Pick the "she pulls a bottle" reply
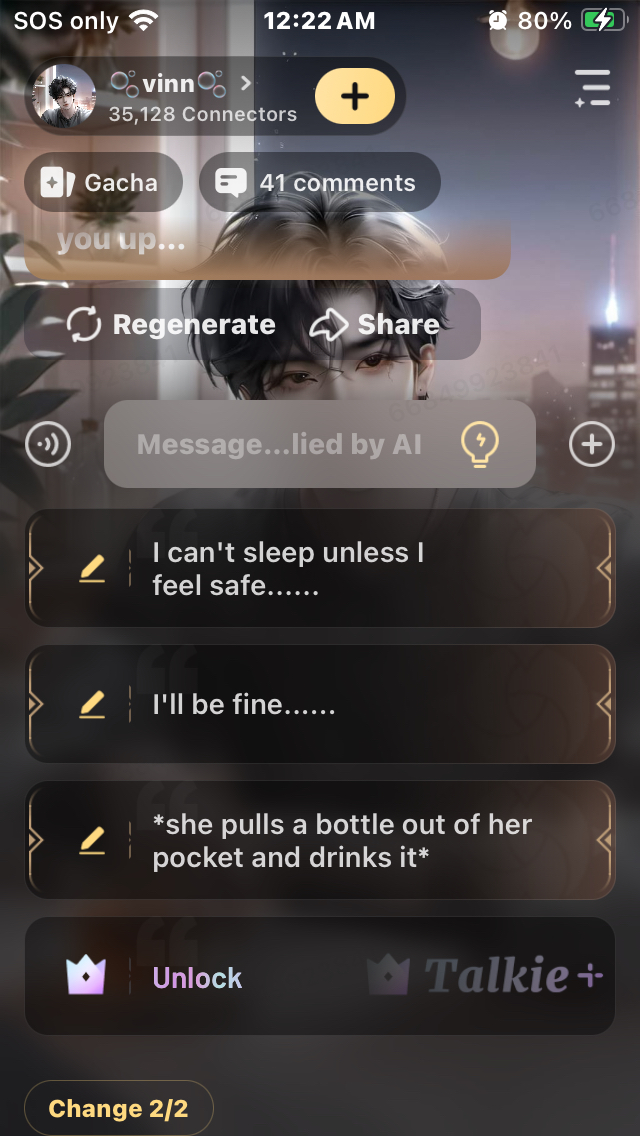640x1136 pixels. point(340,840)
